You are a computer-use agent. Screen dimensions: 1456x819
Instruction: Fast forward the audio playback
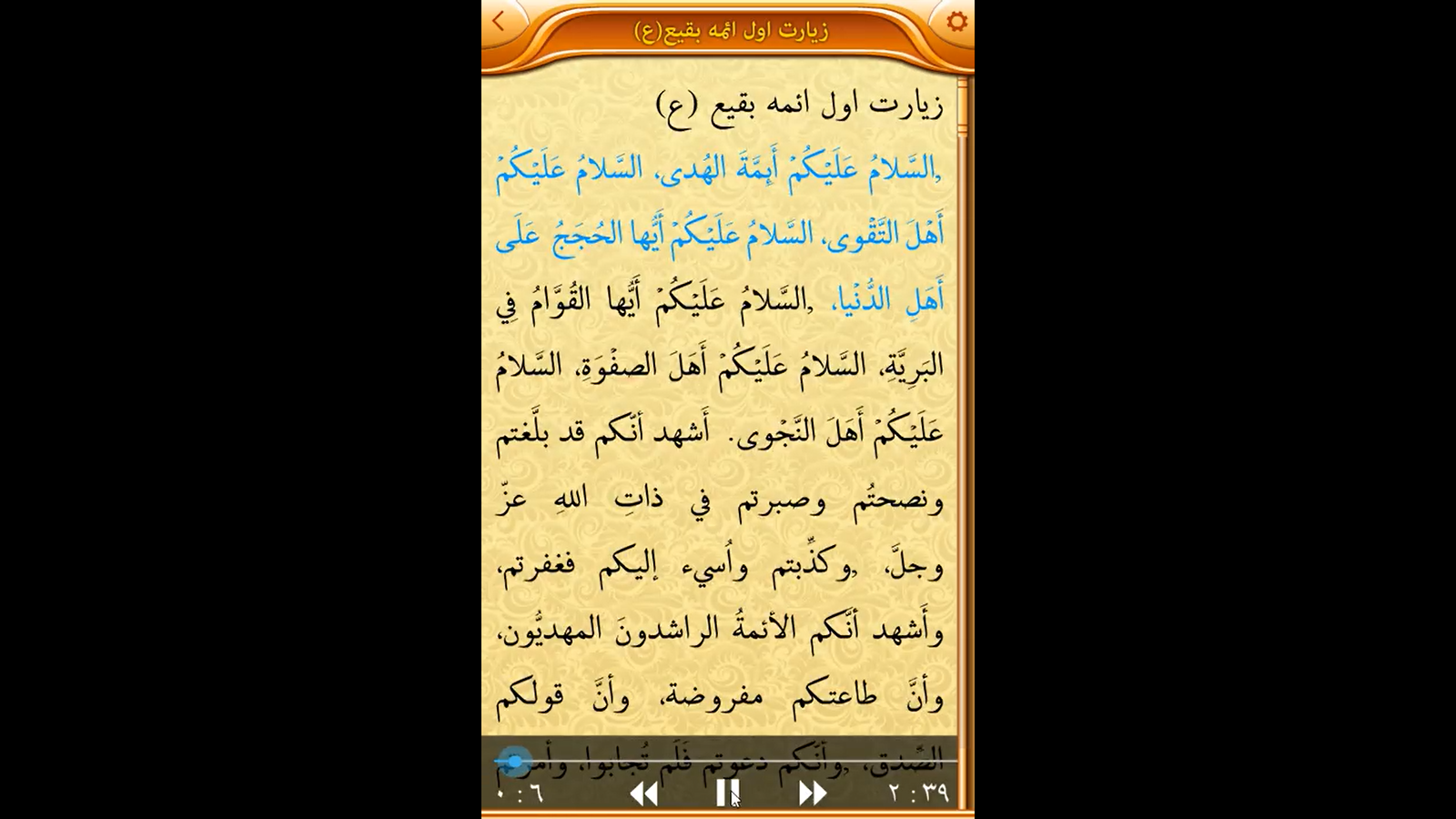812,794
